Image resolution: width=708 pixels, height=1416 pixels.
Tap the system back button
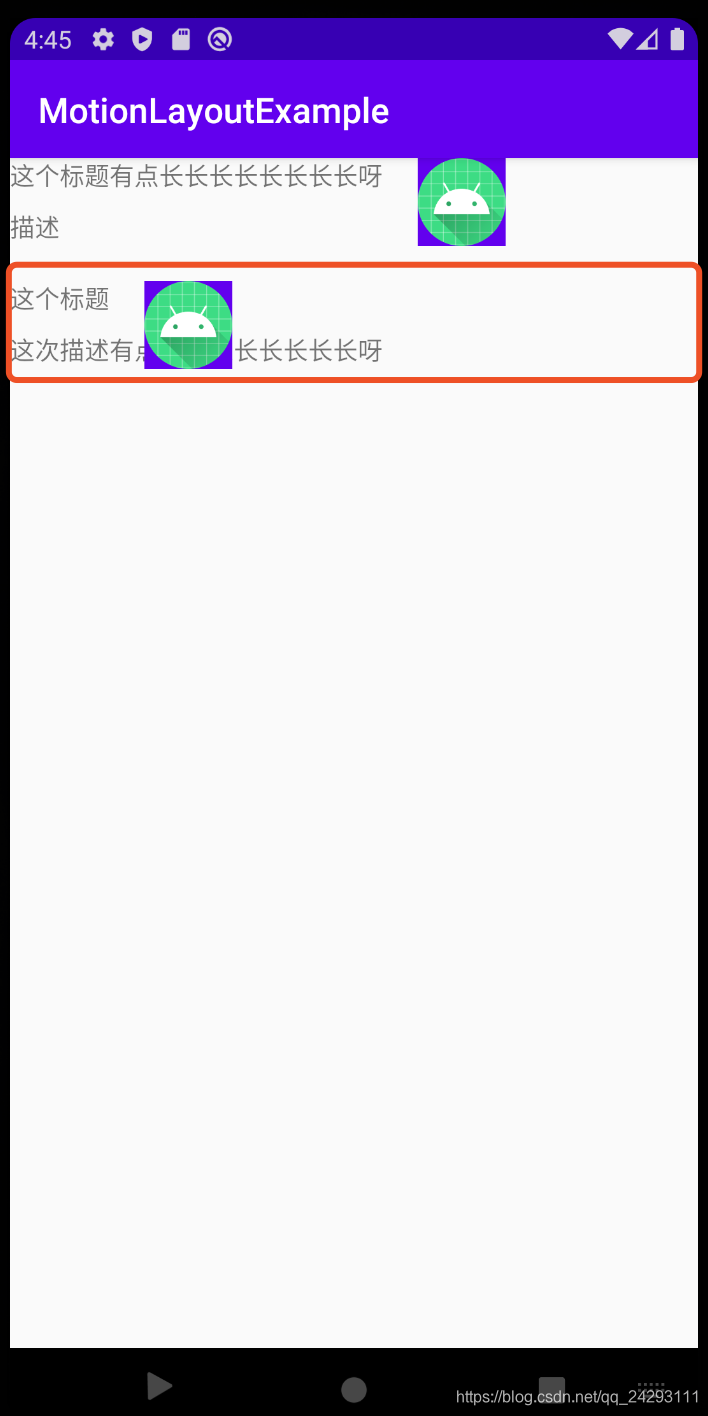159,1386
